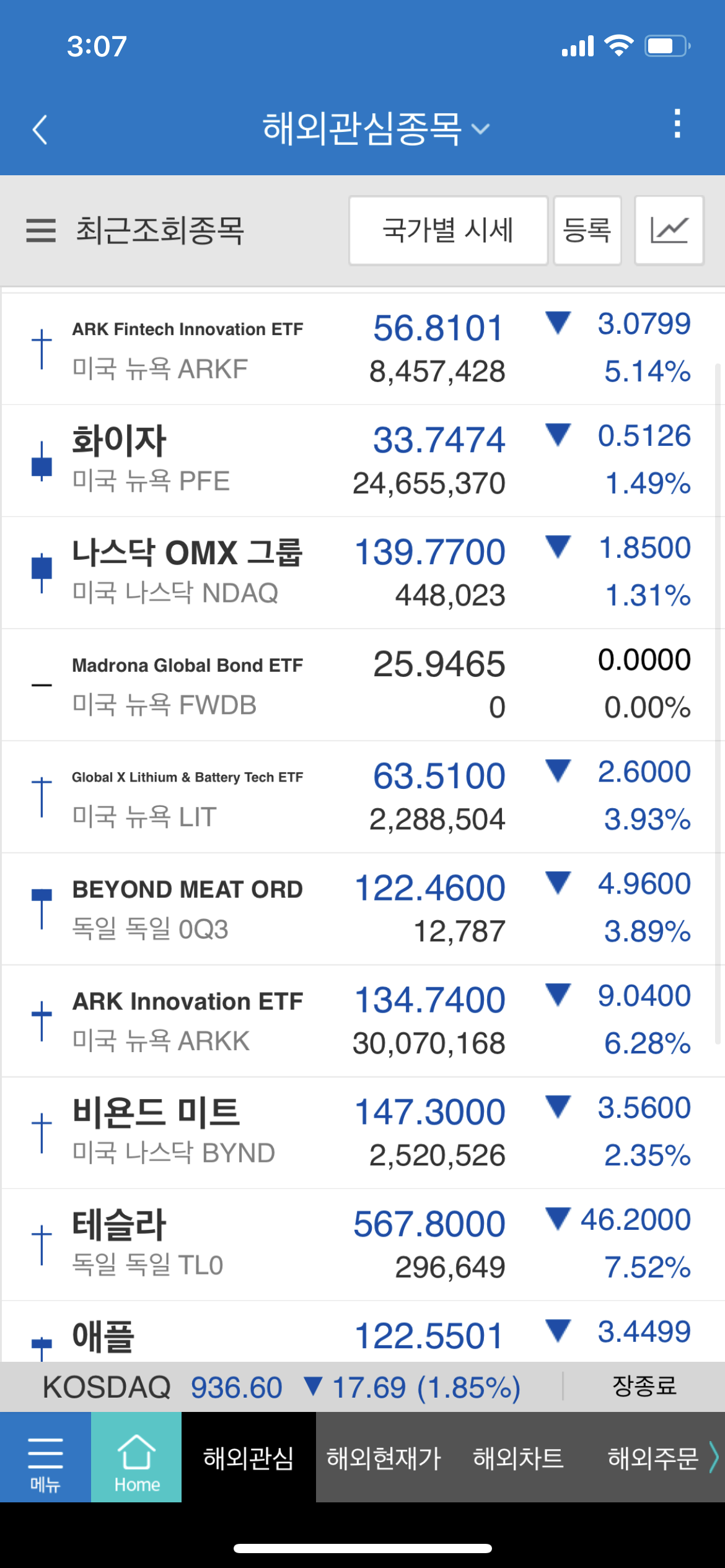Open the 최근조회종목 list menu
The height and width of the screenshot is (1568, 725).
click(x=41, y=230)
